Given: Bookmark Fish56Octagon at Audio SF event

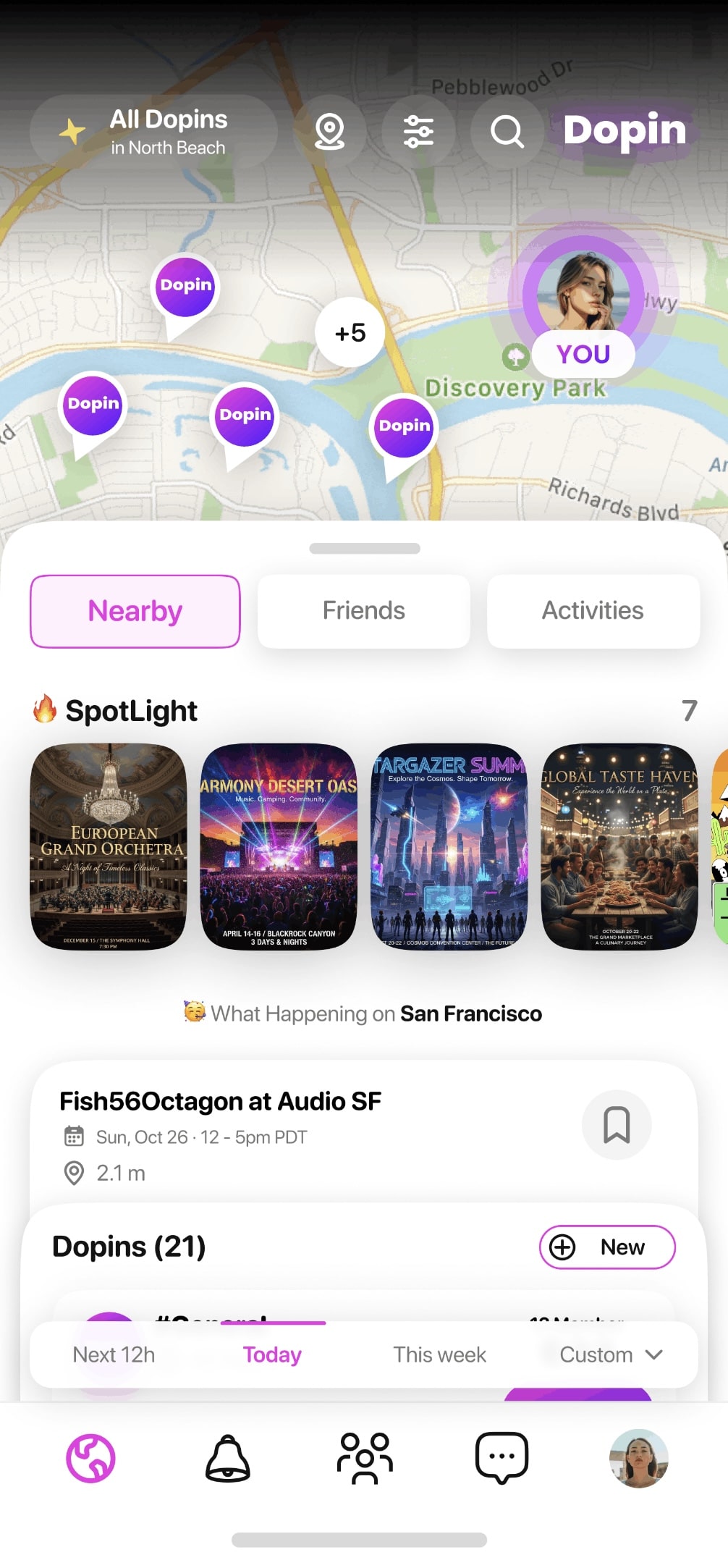Looking at the screenshot, I should (x=617, y=1124).
